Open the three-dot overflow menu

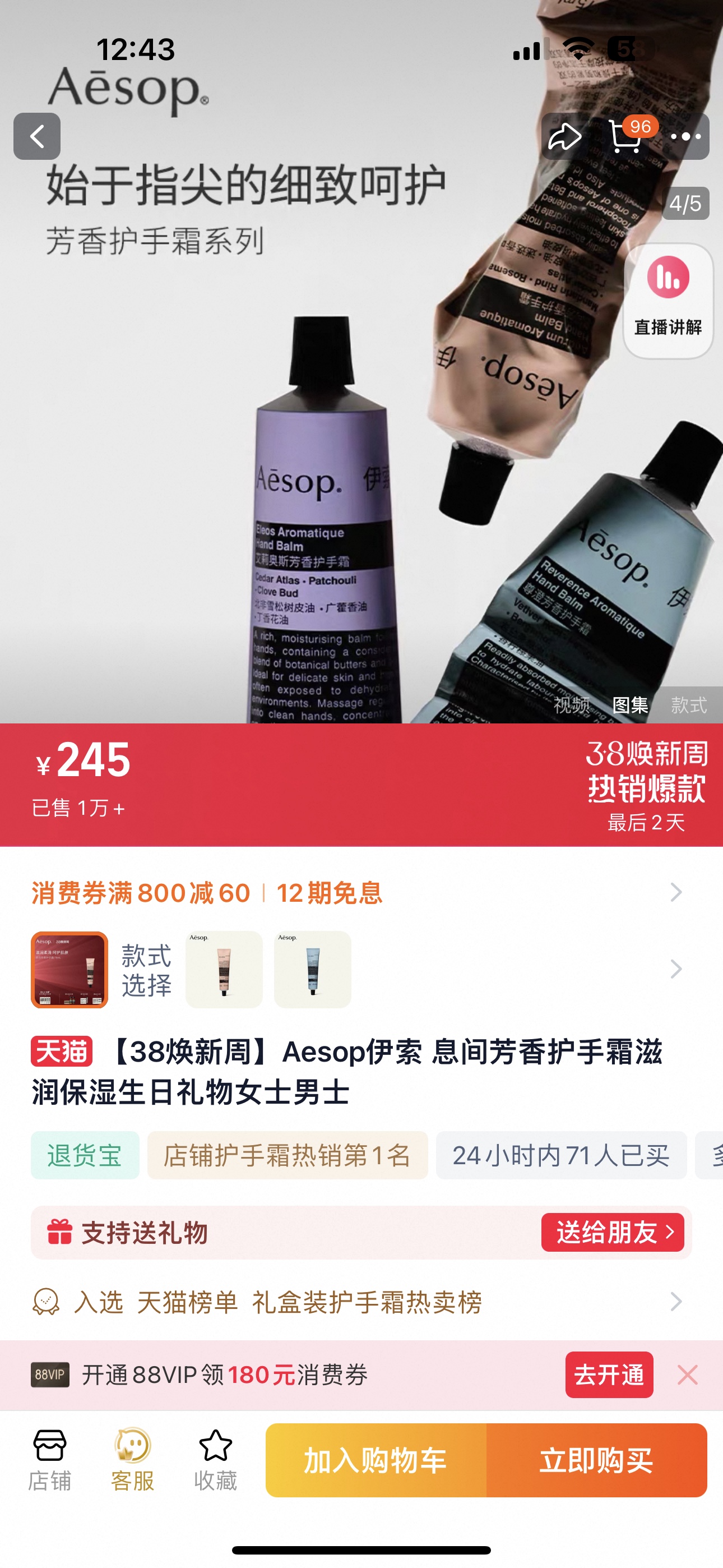pos(686,136)
